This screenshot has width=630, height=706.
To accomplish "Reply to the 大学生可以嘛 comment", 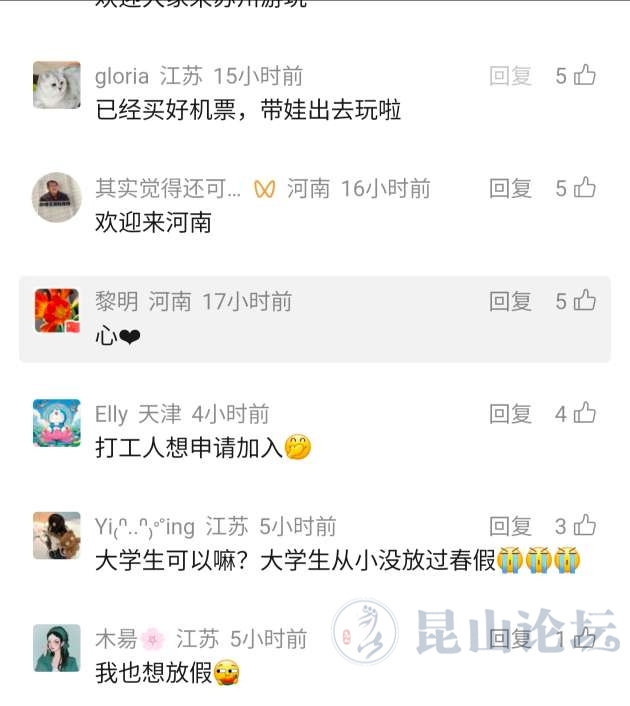I will click(x=510, y=526).
